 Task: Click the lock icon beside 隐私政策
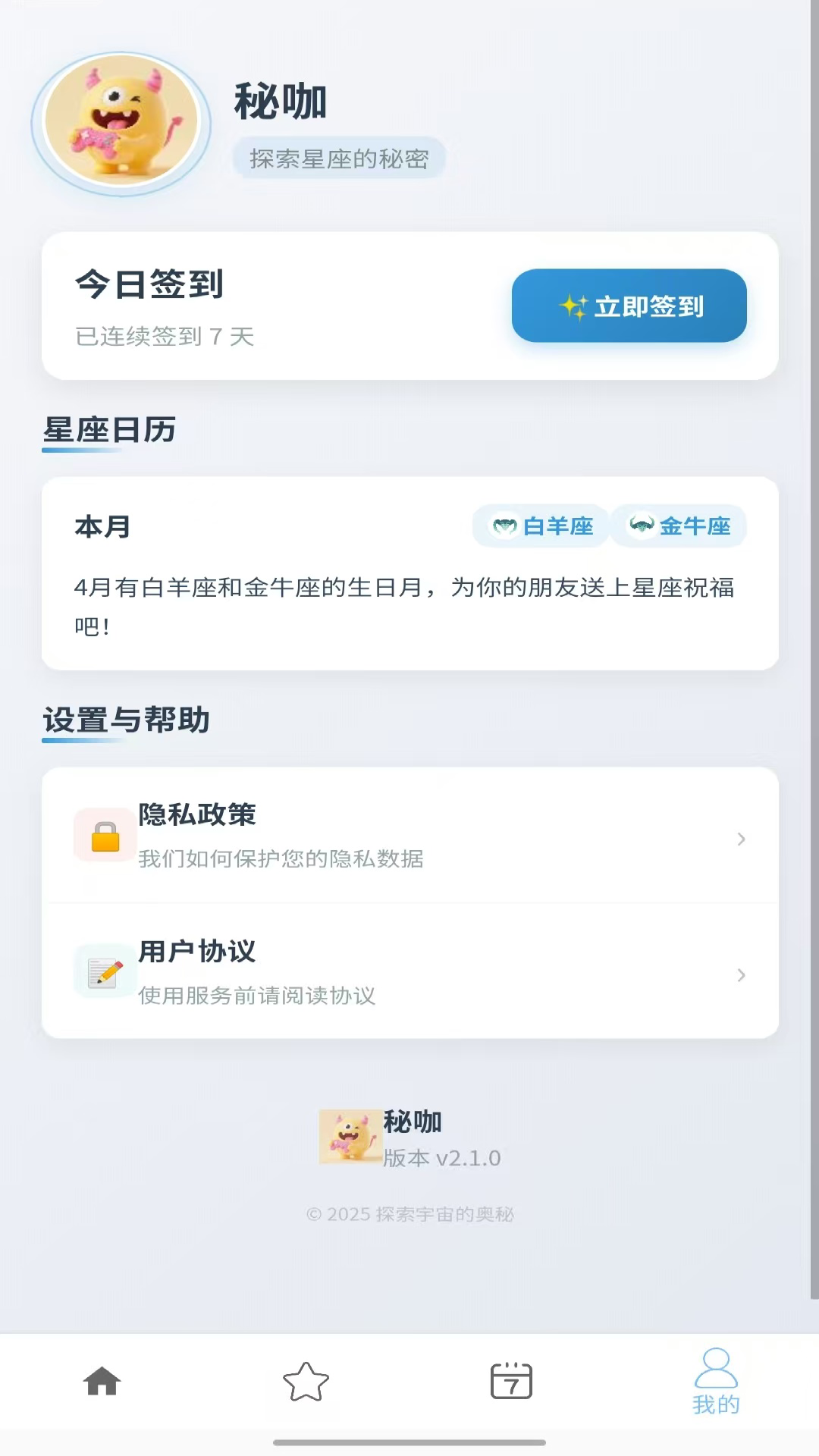pos(105,837)
